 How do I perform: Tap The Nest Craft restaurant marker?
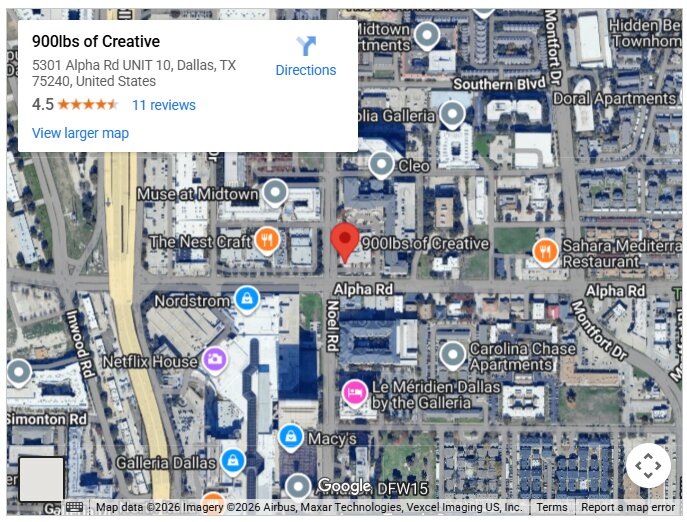266,239
